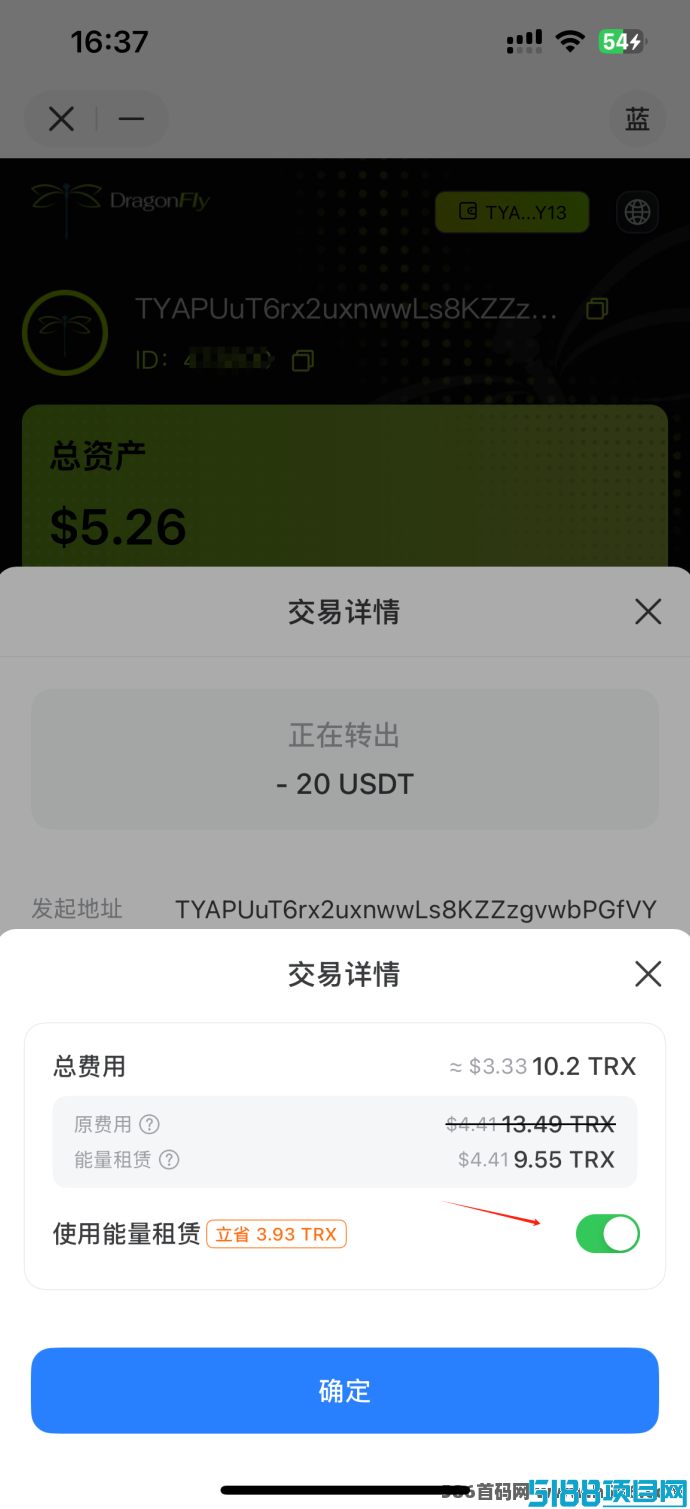Close the upper 交易详情 sheet
This screenshot has height=1509, width=690.
click(648, 611)
